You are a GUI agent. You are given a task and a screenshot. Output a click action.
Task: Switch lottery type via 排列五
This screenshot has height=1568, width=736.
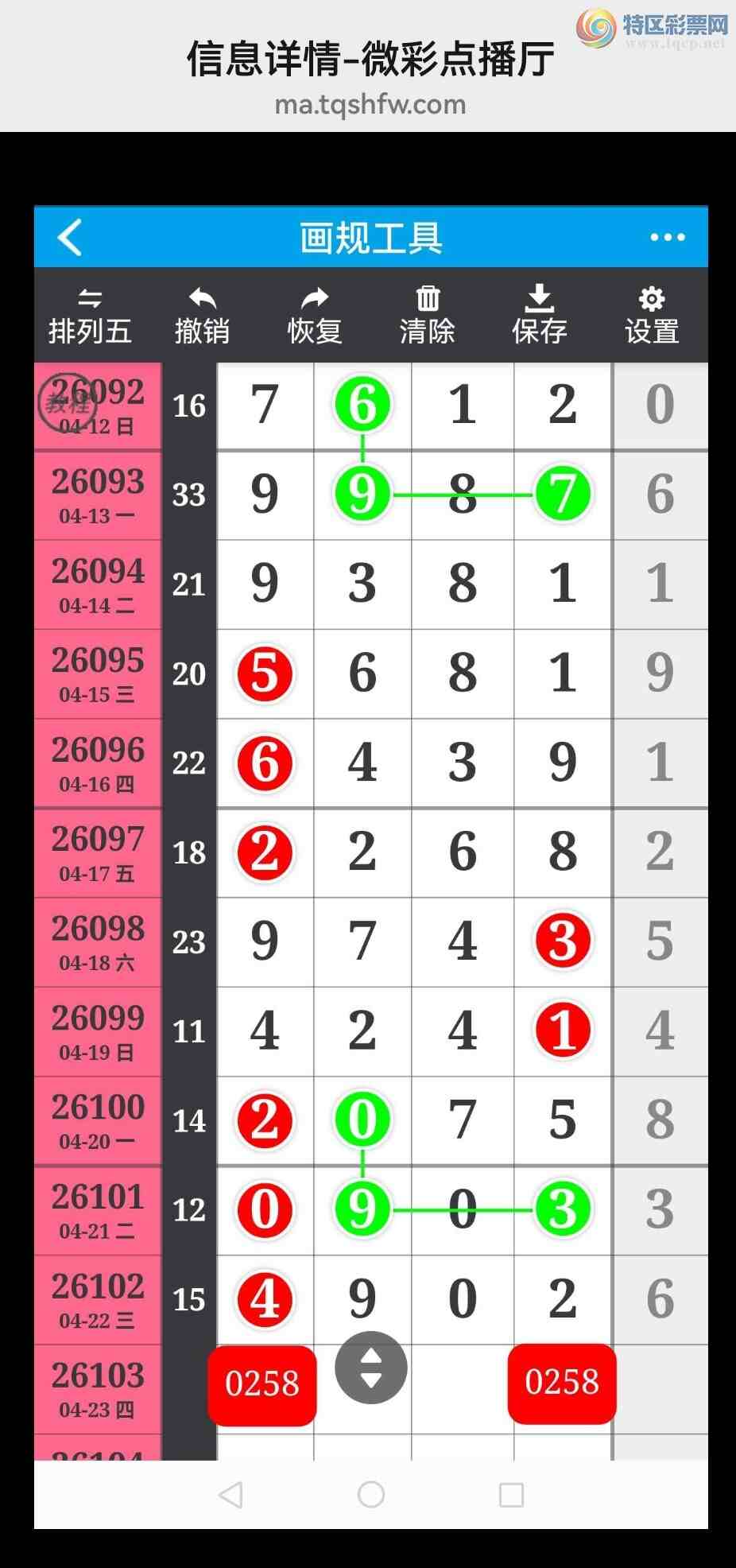[90, 316]
